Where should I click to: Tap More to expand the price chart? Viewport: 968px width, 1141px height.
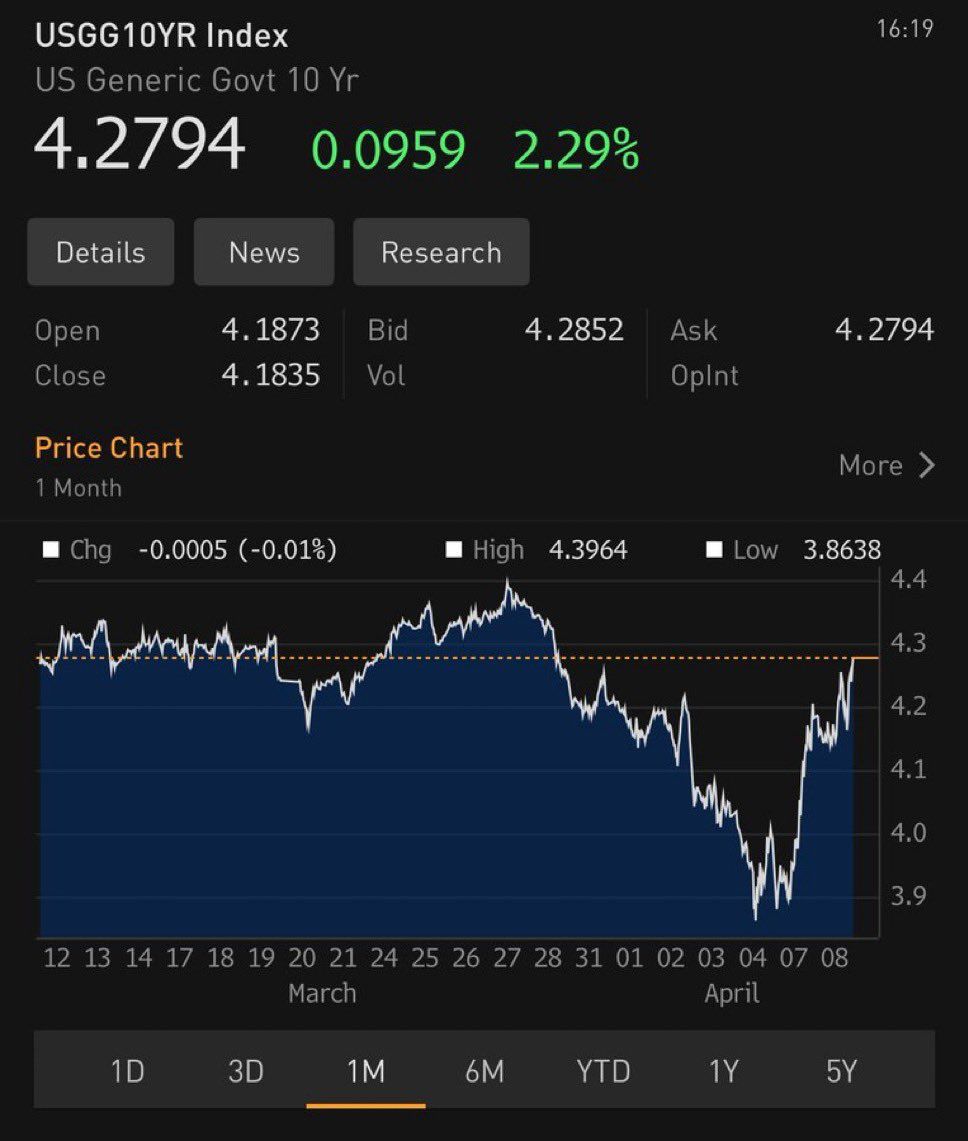(887, 465)
